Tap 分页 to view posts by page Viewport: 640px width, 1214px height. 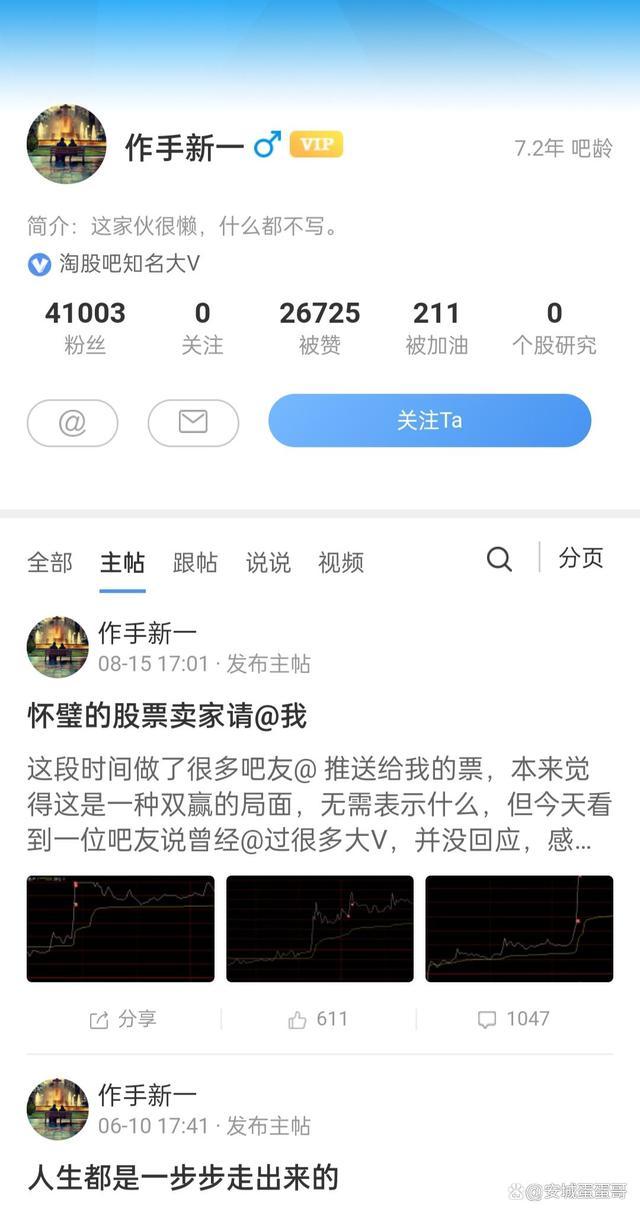click(x=581, y=558)
